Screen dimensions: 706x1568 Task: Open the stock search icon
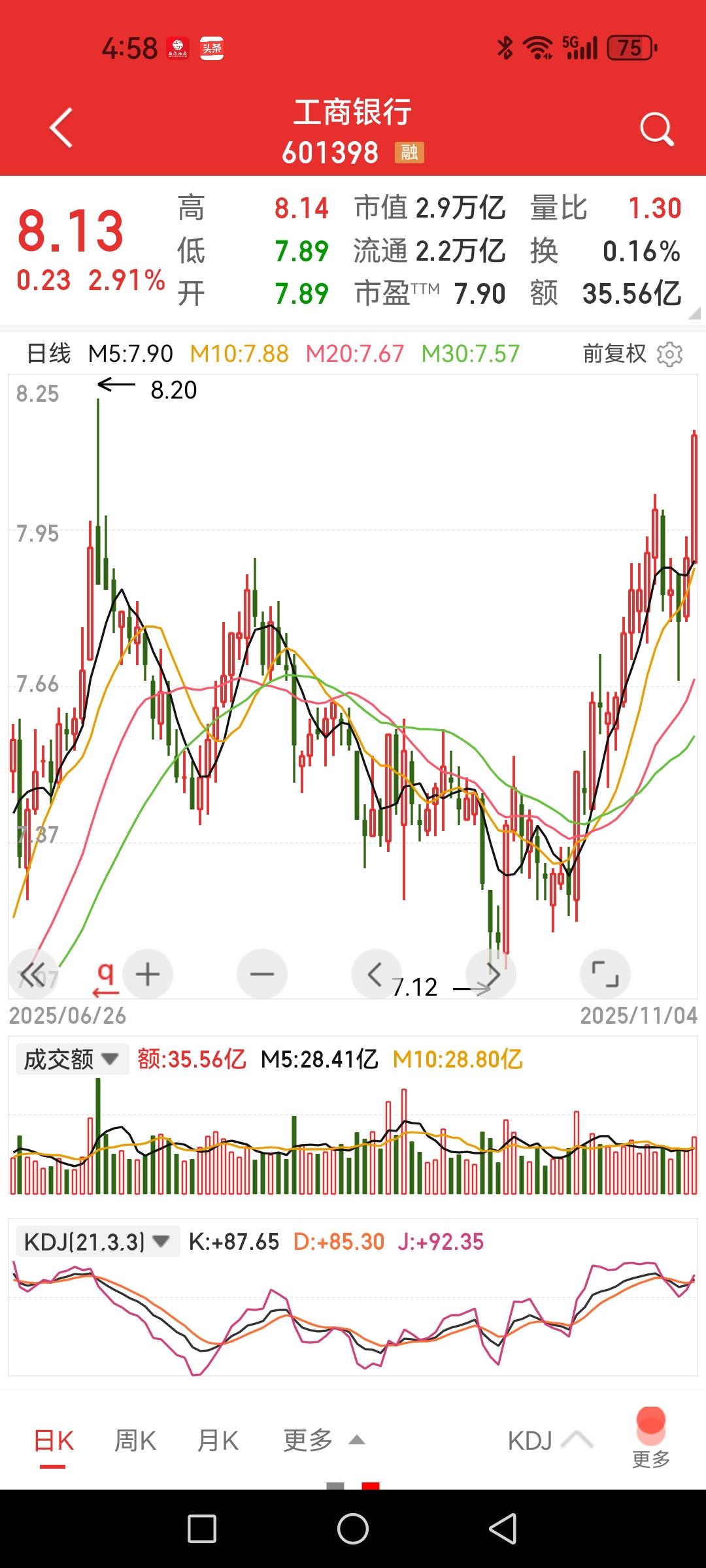657,127
